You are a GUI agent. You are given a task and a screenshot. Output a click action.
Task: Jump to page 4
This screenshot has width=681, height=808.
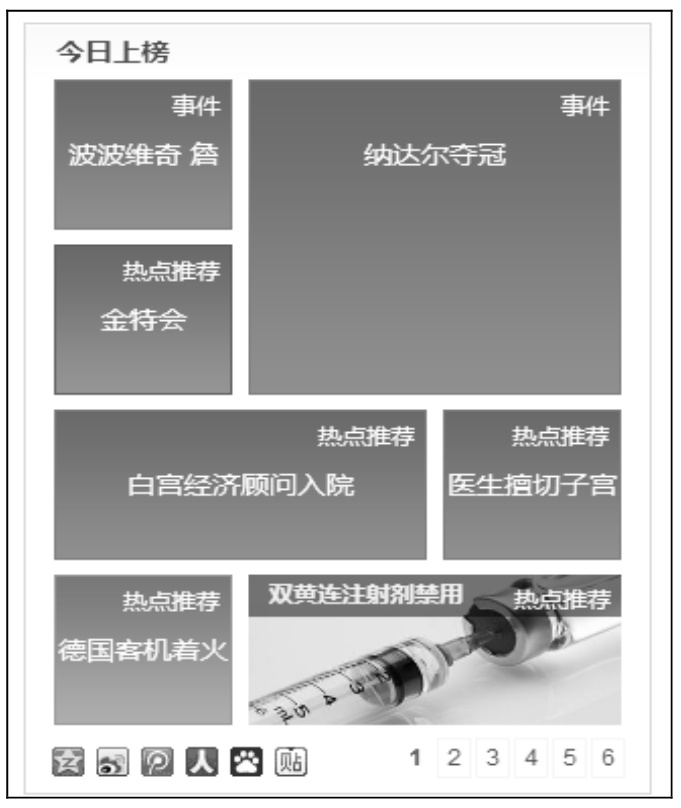(530, 758)
